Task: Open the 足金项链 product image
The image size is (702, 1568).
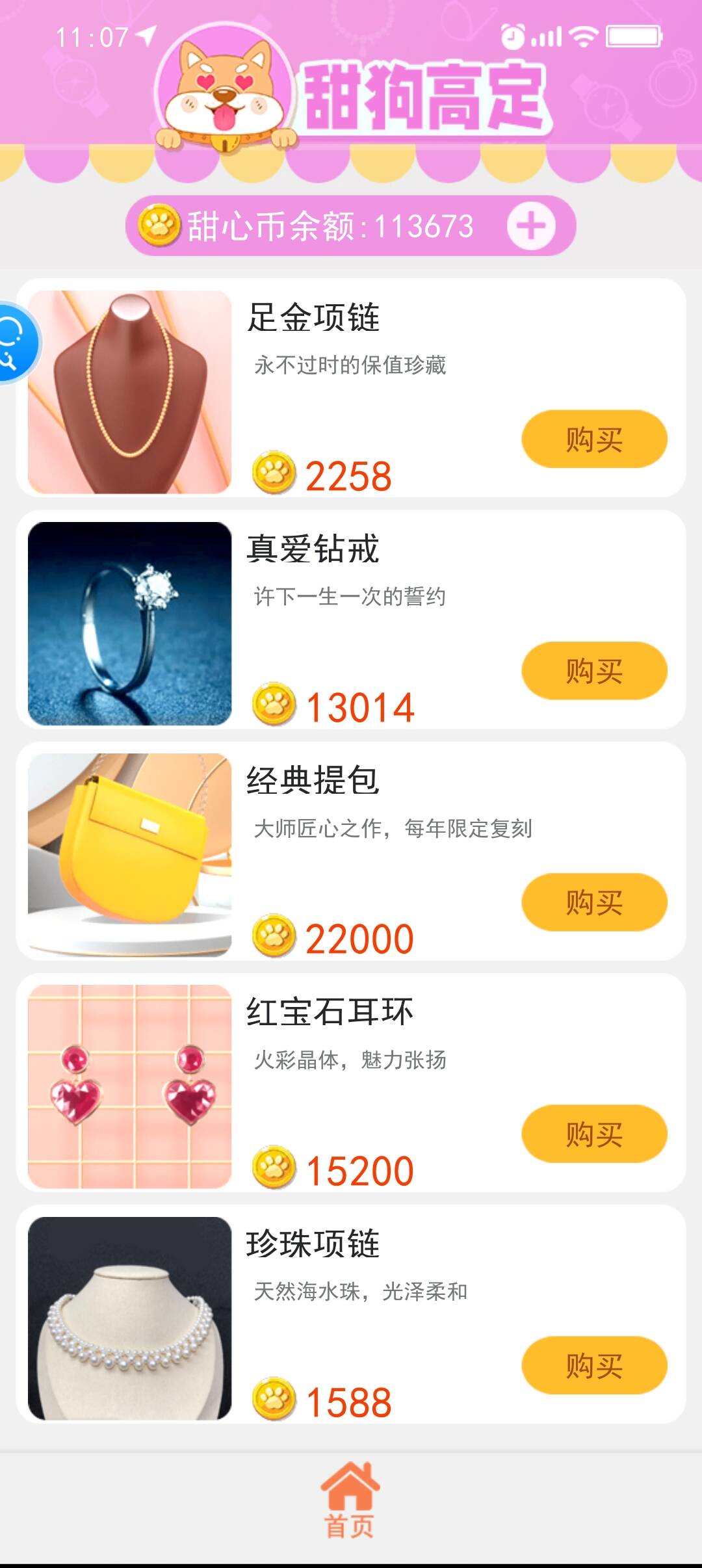Action: click(130, 392)
